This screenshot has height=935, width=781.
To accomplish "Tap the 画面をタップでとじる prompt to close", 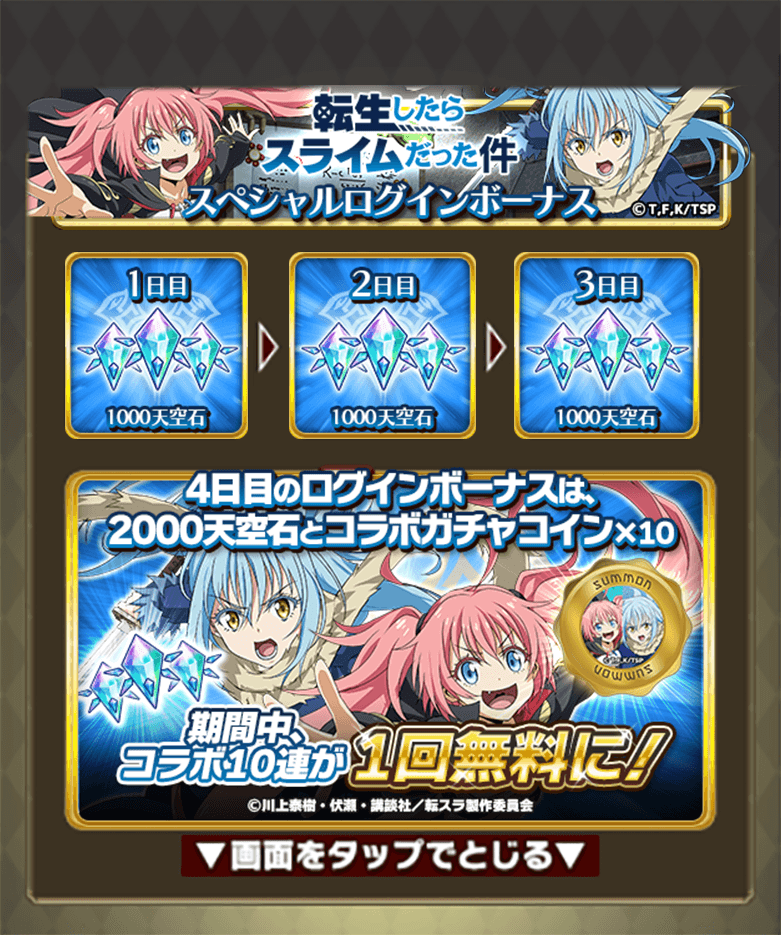I will (x=390, y=857).
